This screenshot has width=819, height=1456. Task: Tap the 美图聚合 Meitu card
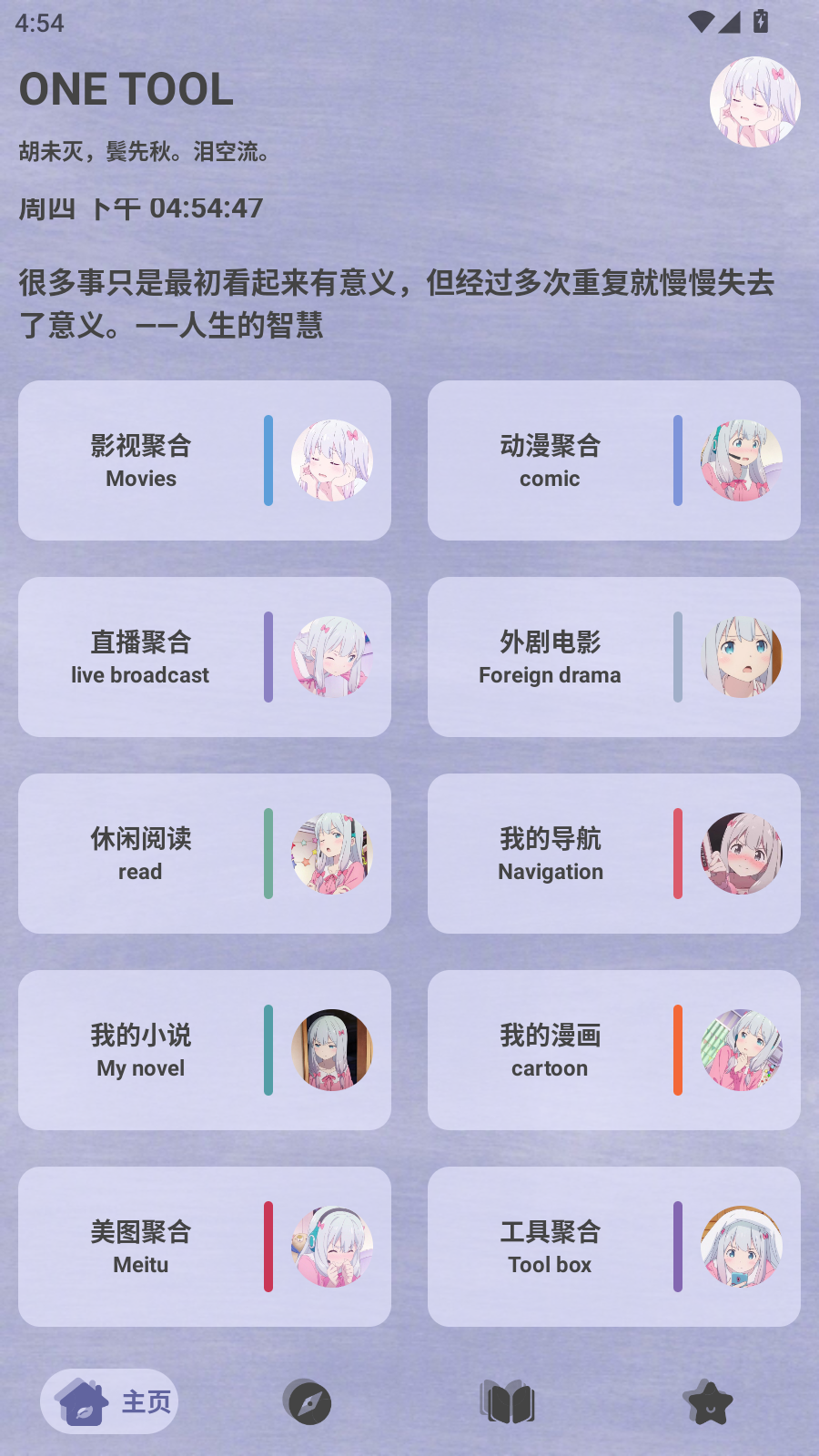(x=204, y=1246)
